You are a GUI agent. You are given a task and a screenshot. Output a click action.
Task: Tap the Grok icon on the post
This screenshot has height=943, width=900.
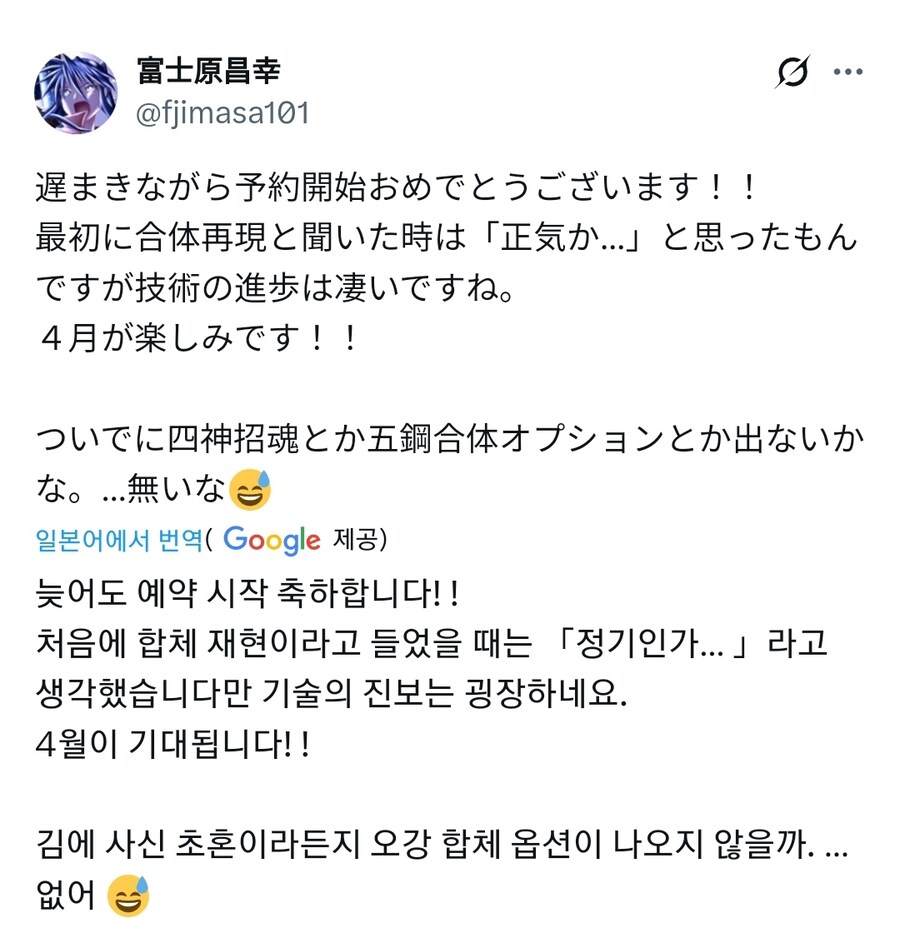tap(792, 73)
